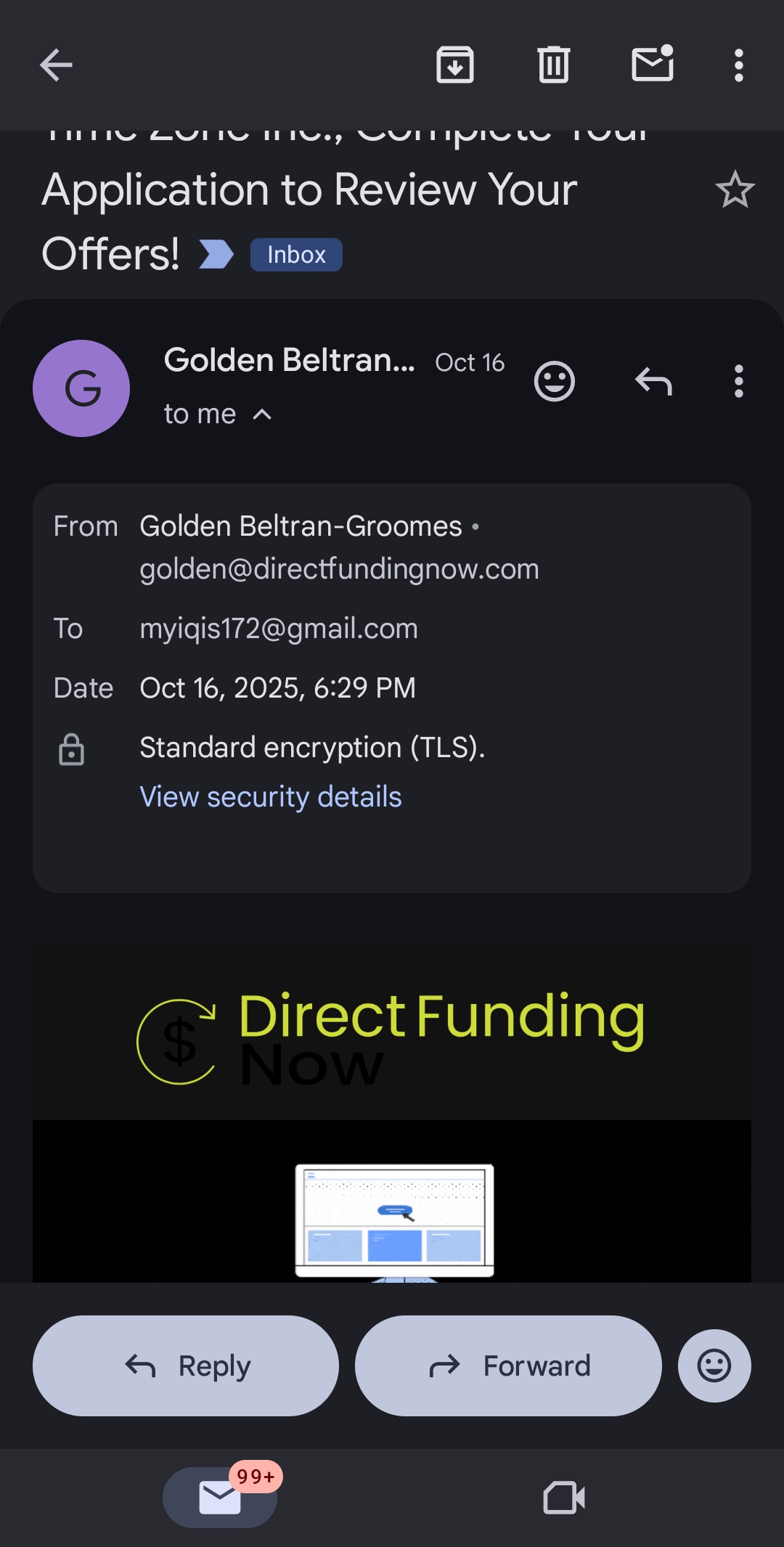Tap the emoji reaction button near Forward
The image size is (784, 1547).
tap(714, 1366)
